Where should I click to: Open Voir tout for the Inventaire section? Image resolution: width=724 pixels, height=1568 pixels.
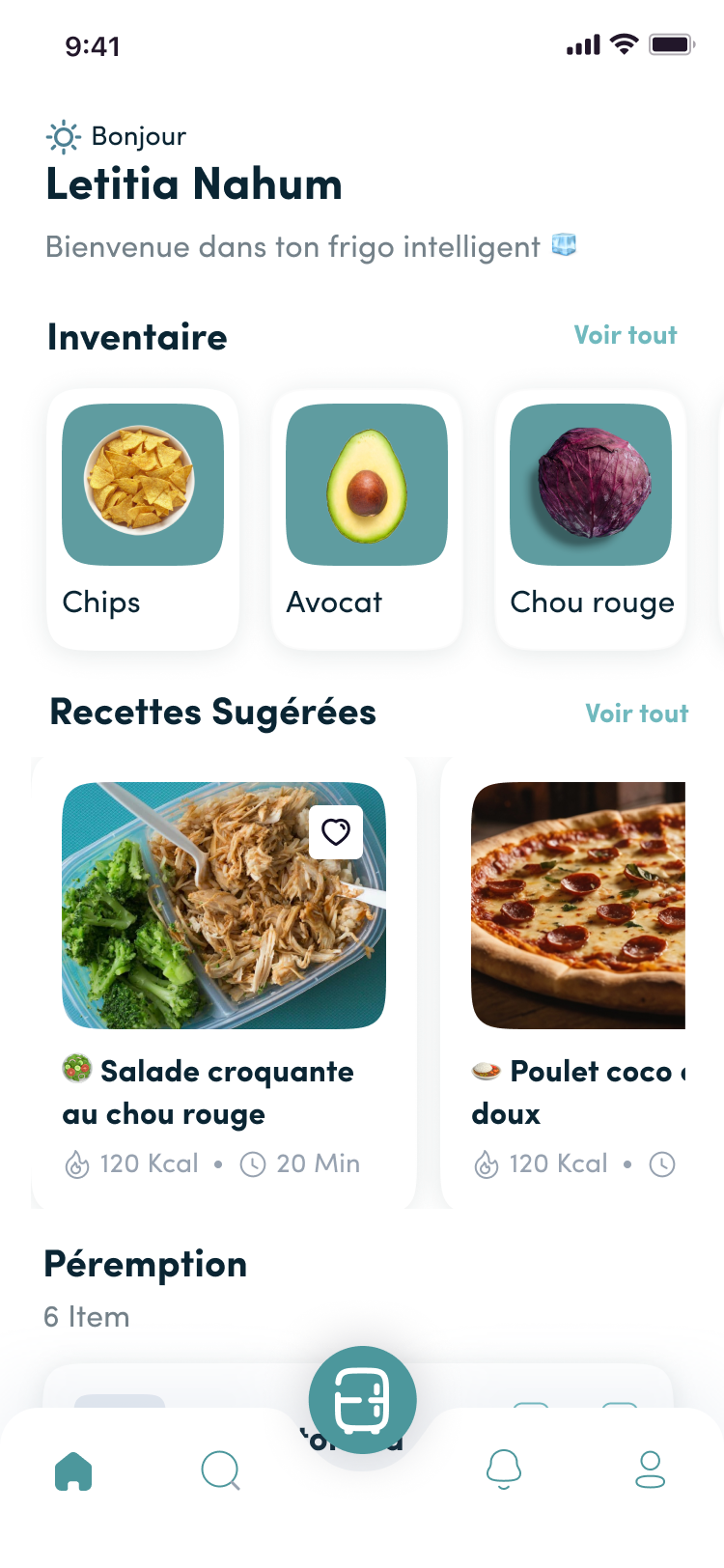[x=626, y=335]
